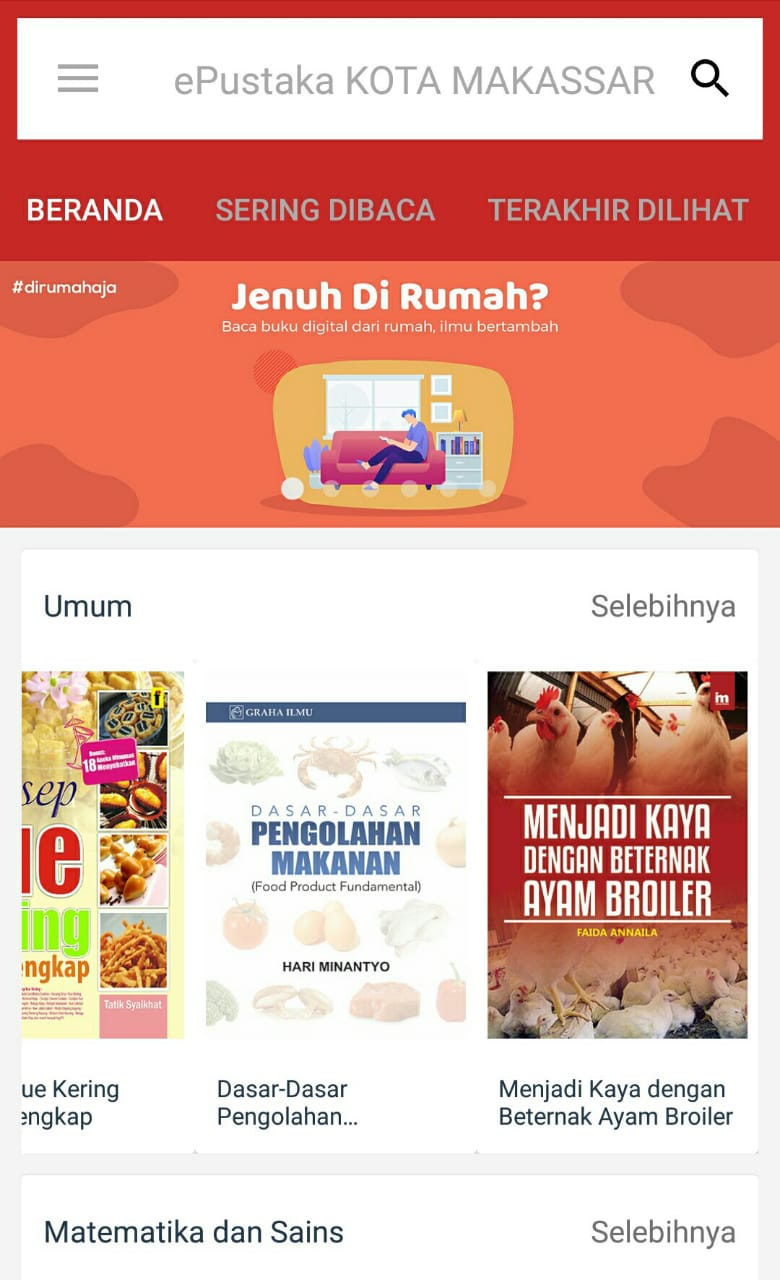Screen dimensions: 780x1280
Task: Open the Kue Kering Lengkap book
Action: [103, 900]
